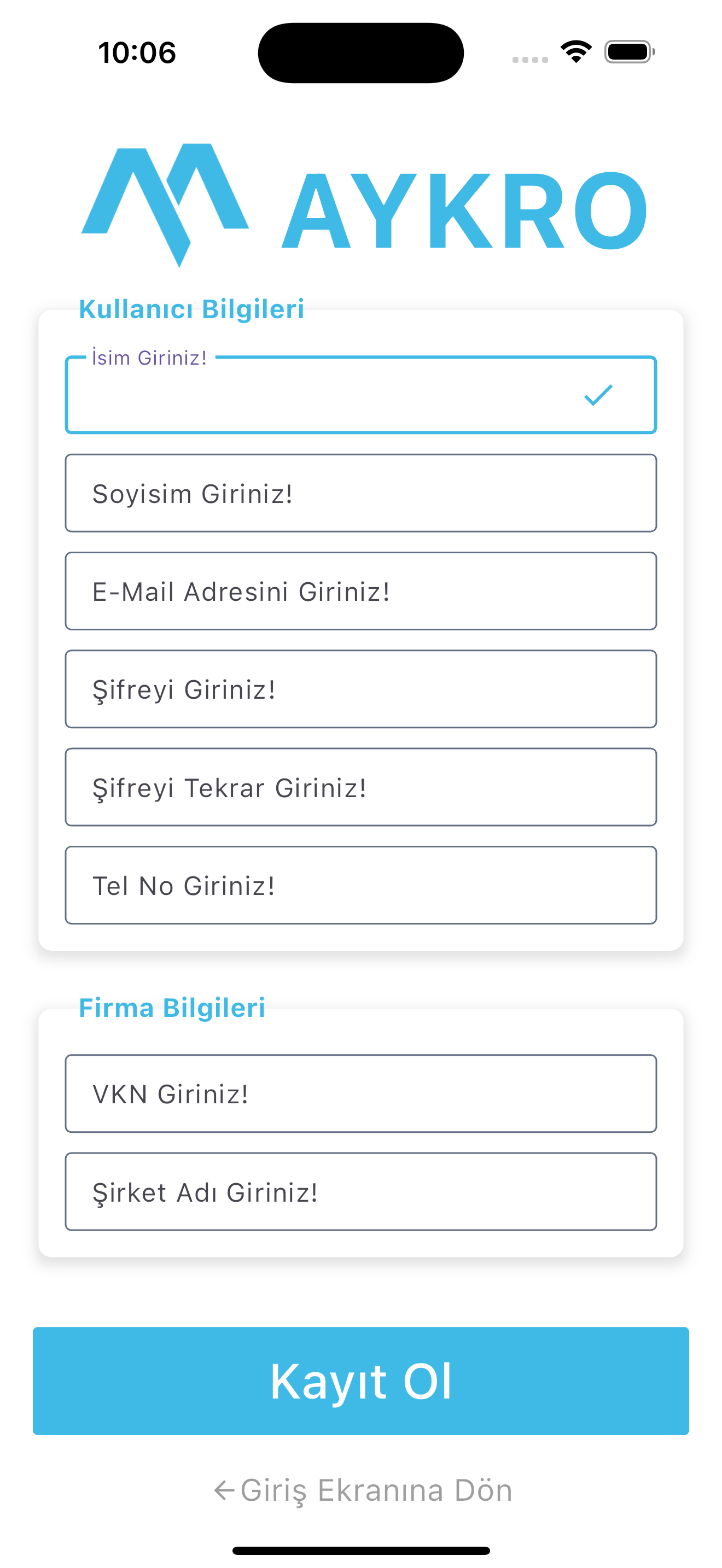Tap the Tel No Giriniz field
Viewport: 722px width, 1568px height.
(360, 885)
